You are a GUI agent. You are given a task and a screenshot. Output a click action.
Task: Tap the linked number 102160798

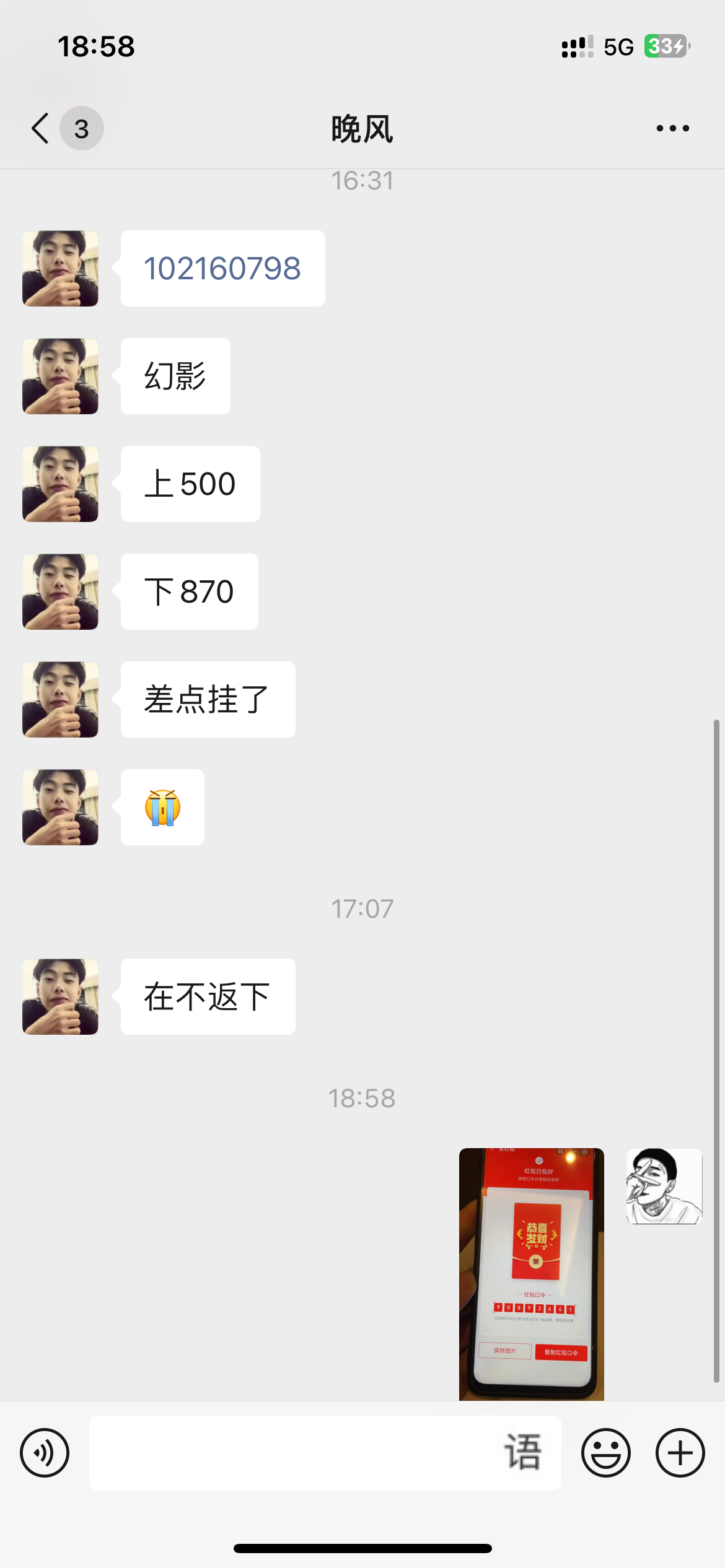point(222,269)
